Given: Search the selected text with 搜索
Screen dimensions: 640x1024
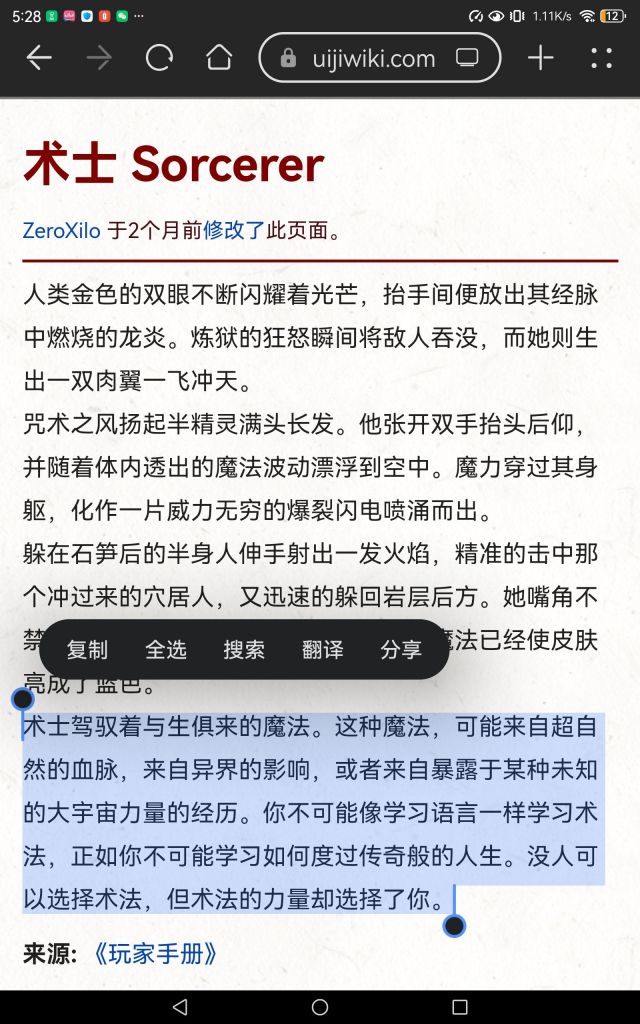Looking at the screenshot, I should [x=244, y=650].
